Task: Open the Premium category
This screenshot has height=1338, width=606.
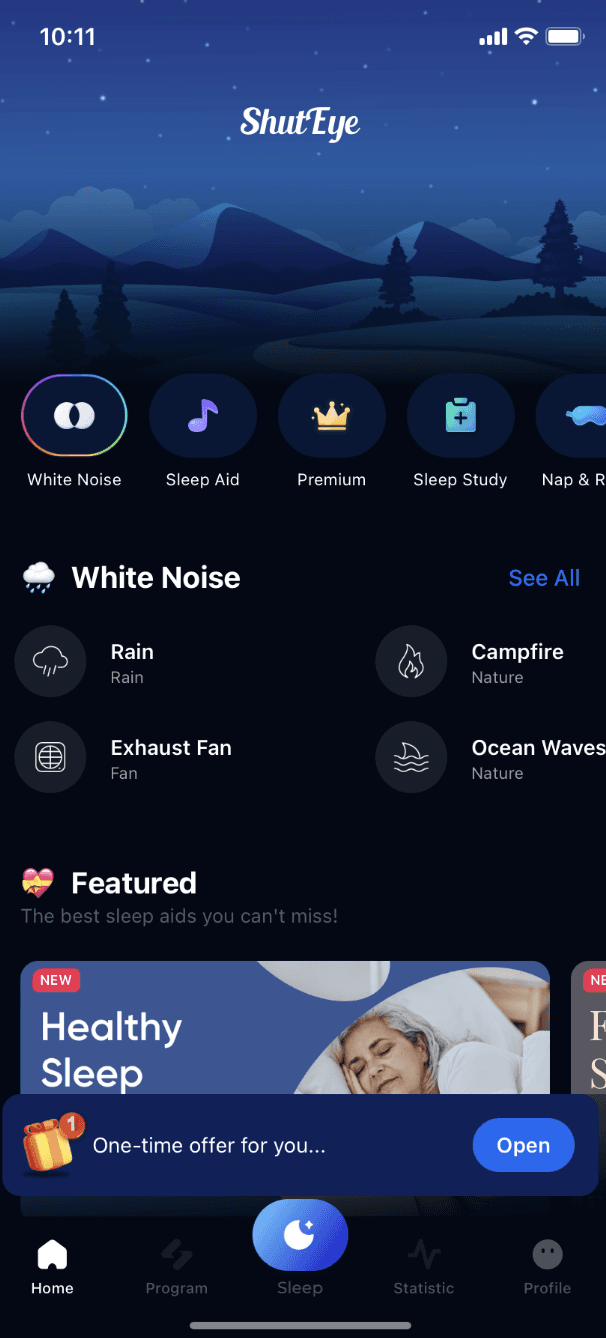Action: coord(331,416)
